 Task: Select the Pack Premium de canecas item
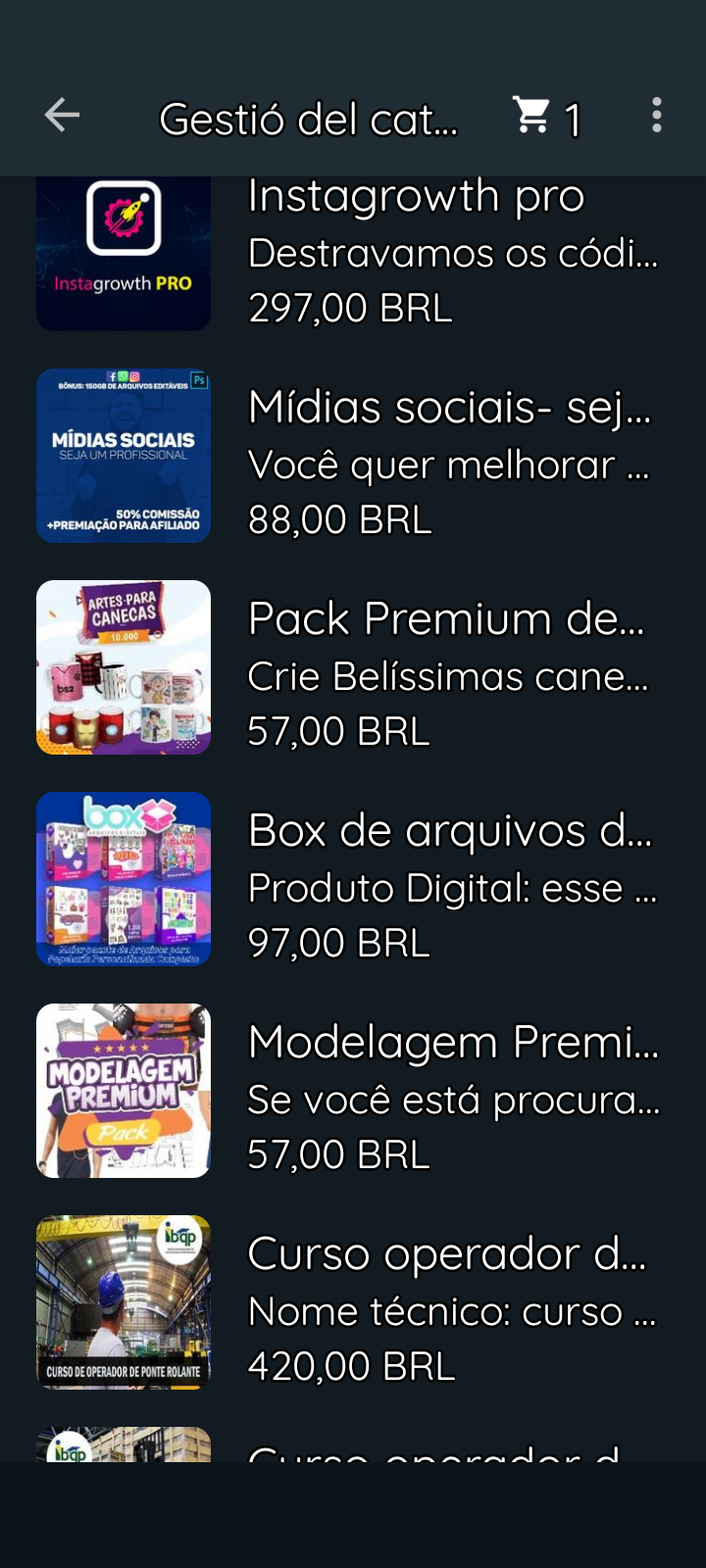point(353,674)
